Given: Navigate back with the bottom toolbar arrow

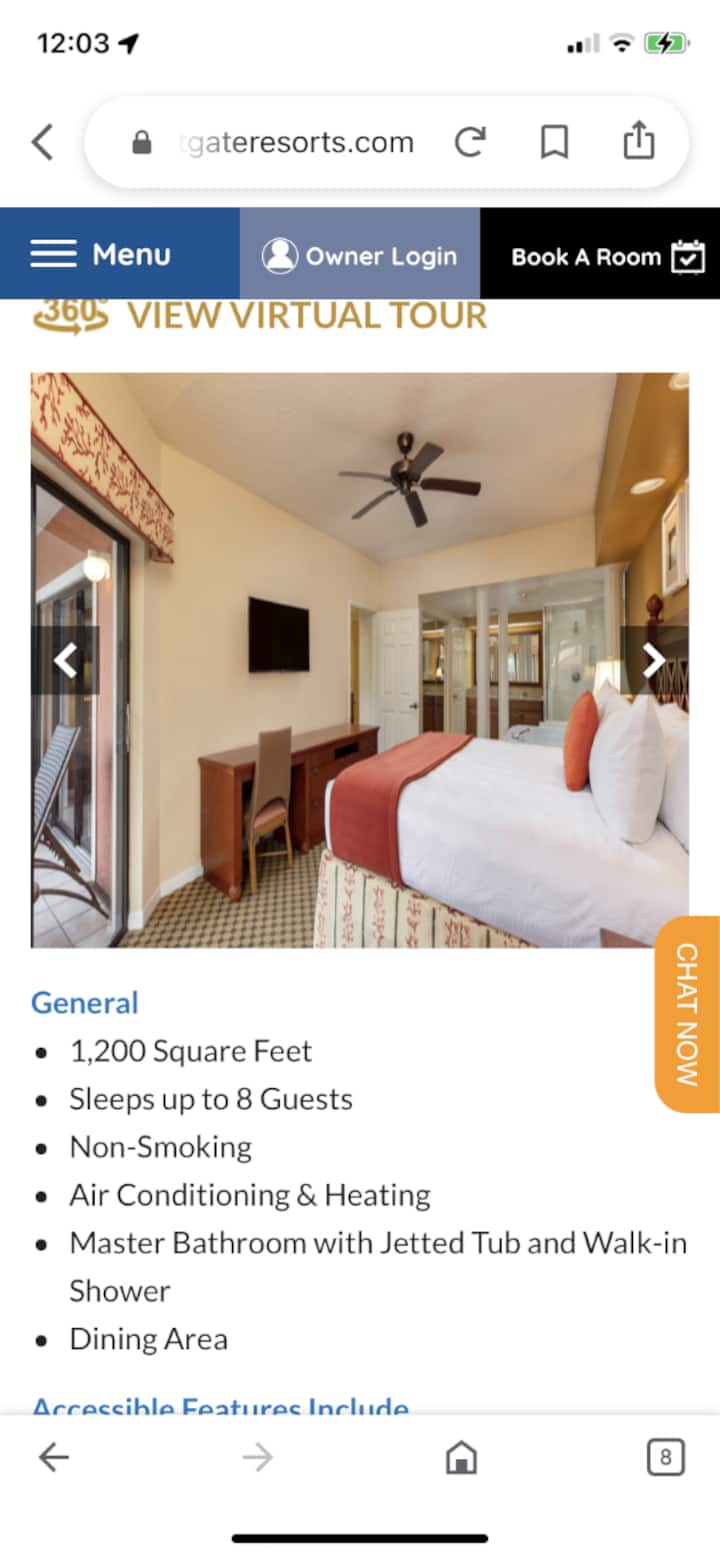Looking at the screenshot, I should [x=54, y=1457].
